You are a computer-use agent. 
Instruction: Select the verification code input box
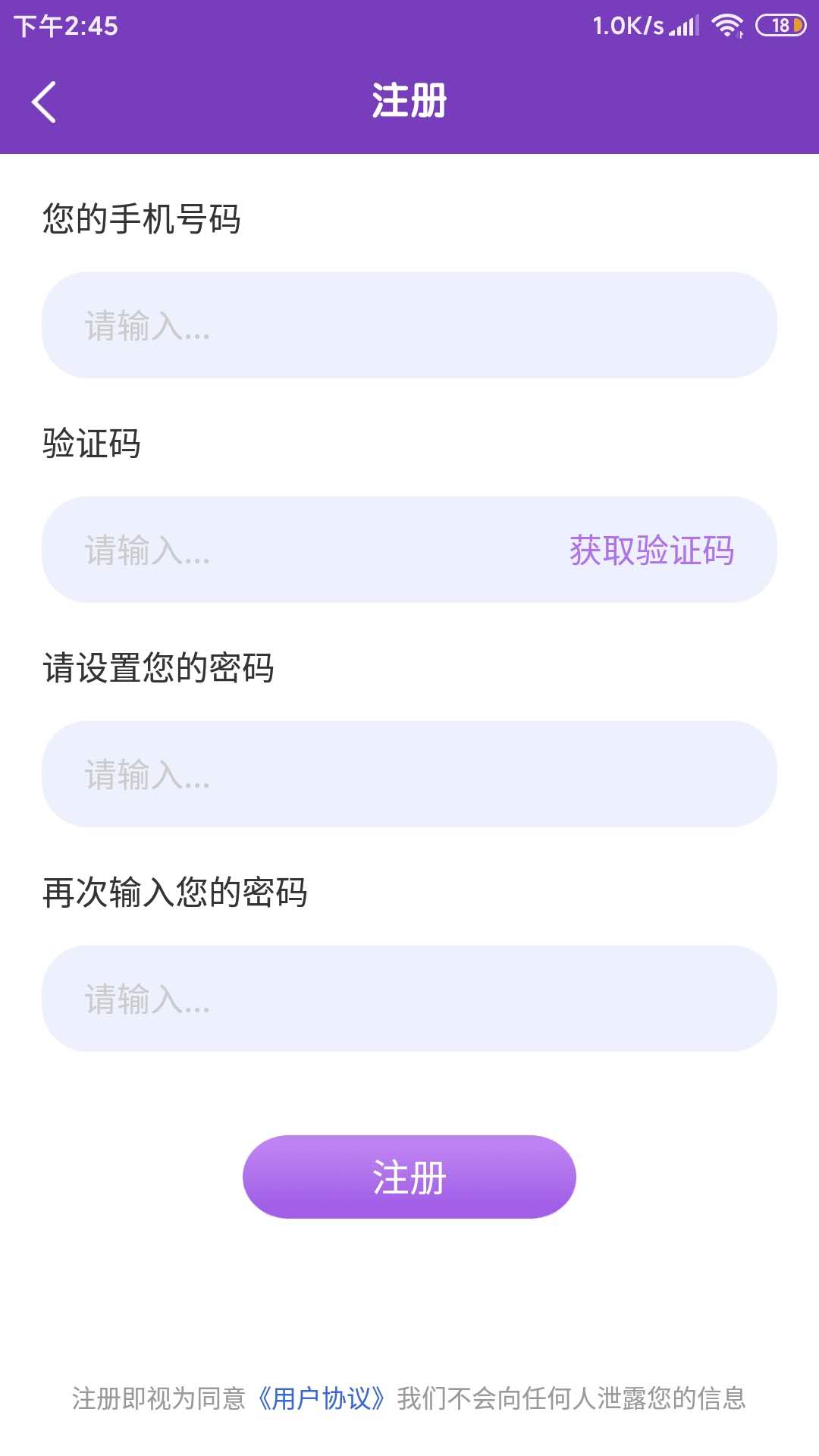[x=303, y=551]
